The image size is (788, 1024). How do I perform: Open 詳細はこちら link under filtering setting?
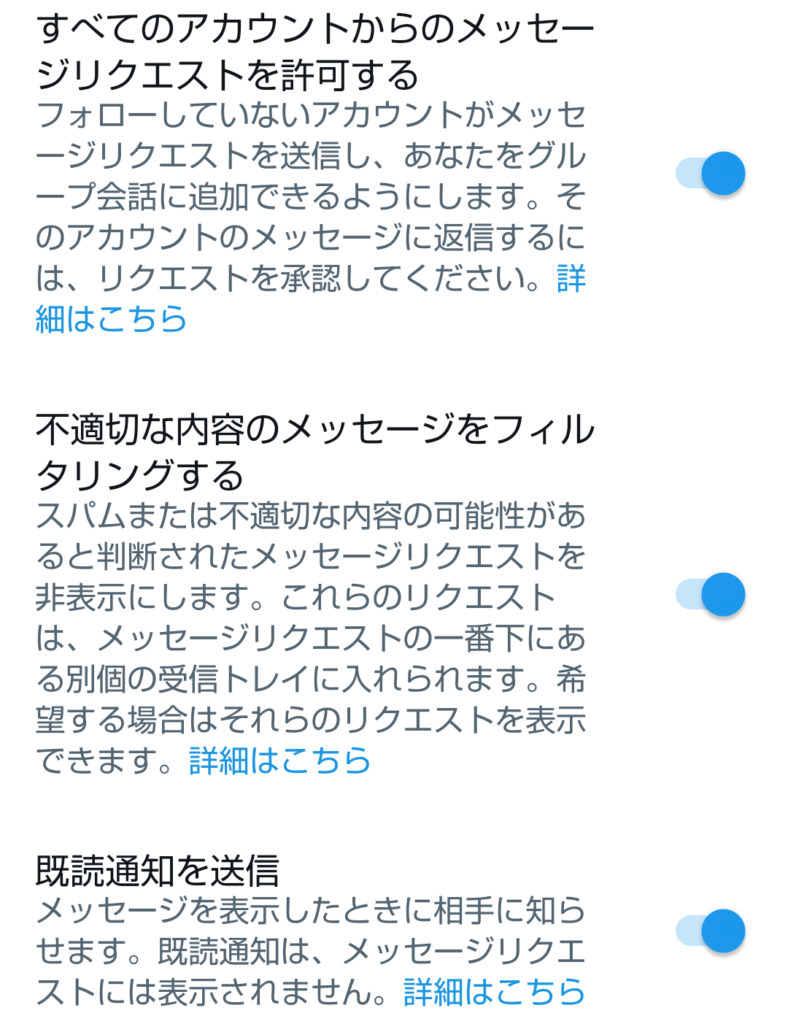[280, 761]
